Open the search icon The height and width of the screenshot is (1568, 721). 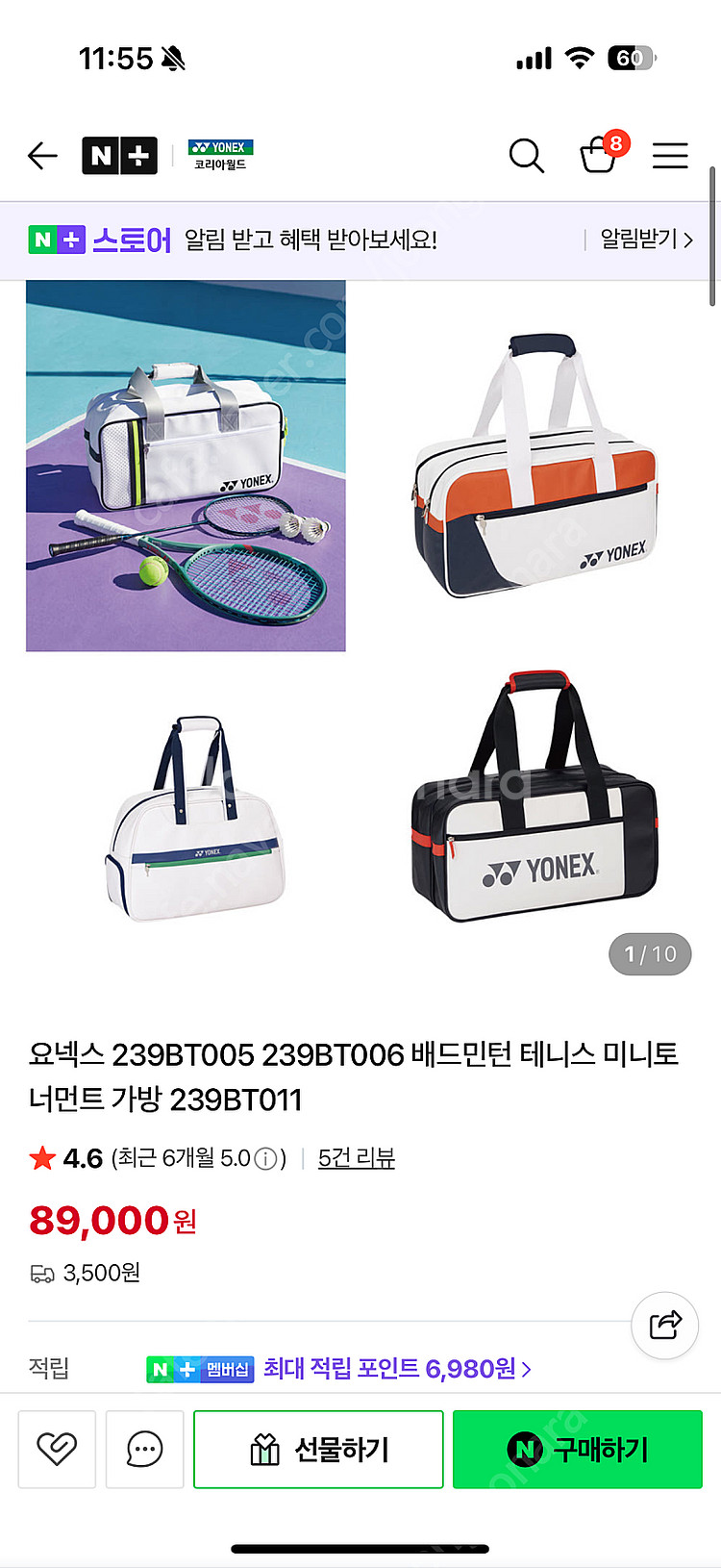526,156
